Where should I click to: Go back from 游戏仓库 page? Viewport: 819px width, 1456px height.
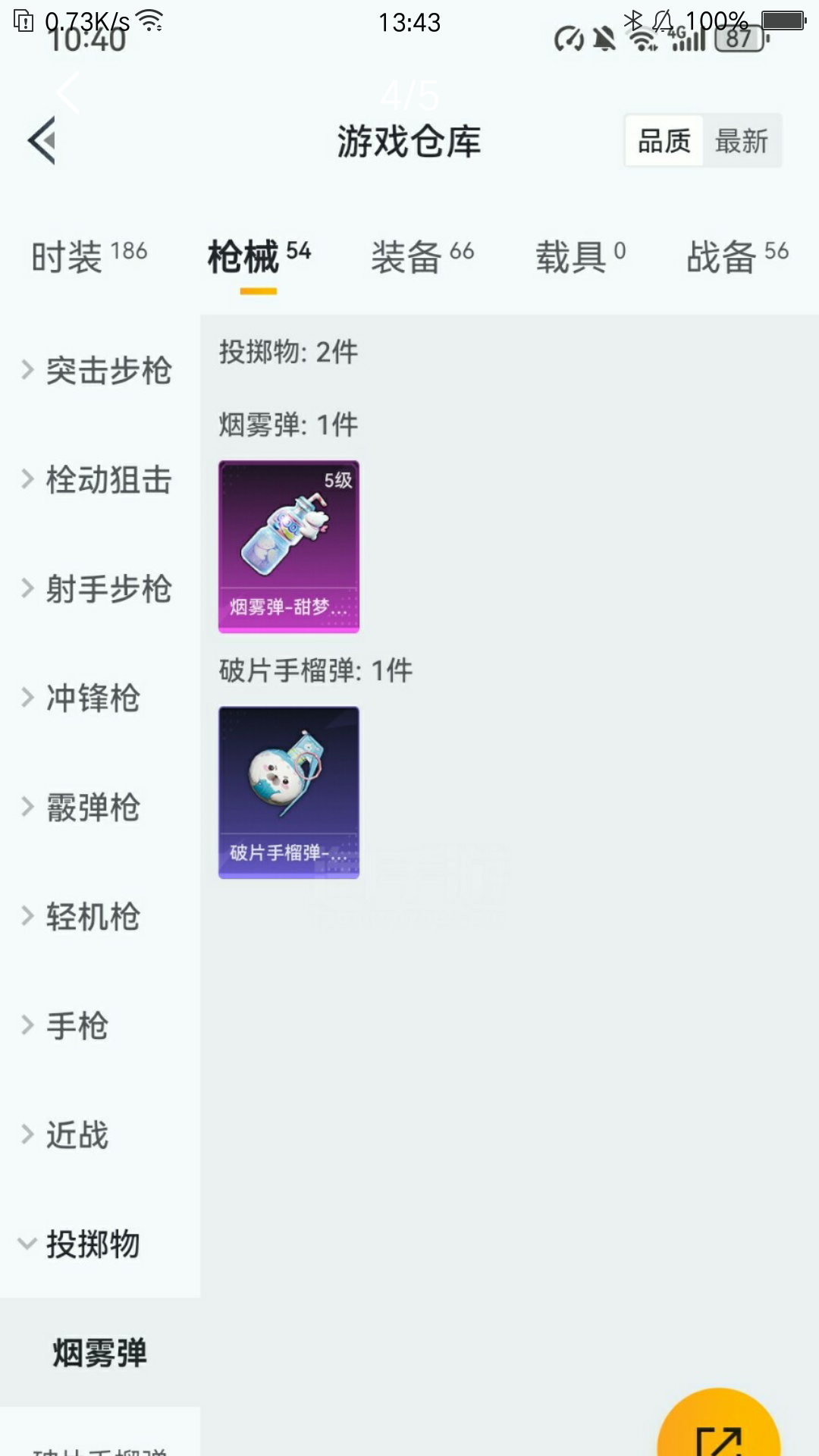[42, 141]
